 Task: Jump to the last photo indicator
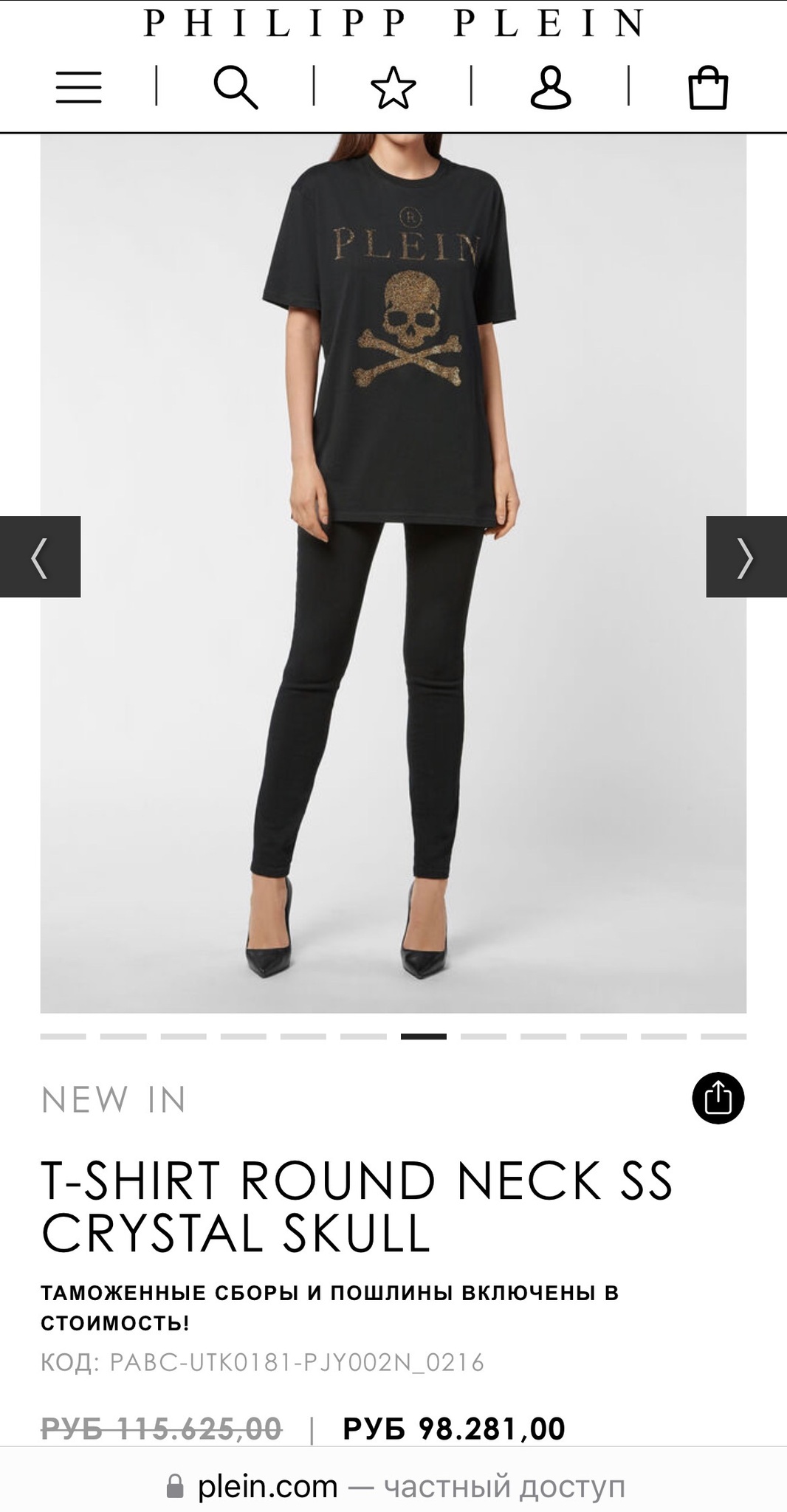[724, 1037]
